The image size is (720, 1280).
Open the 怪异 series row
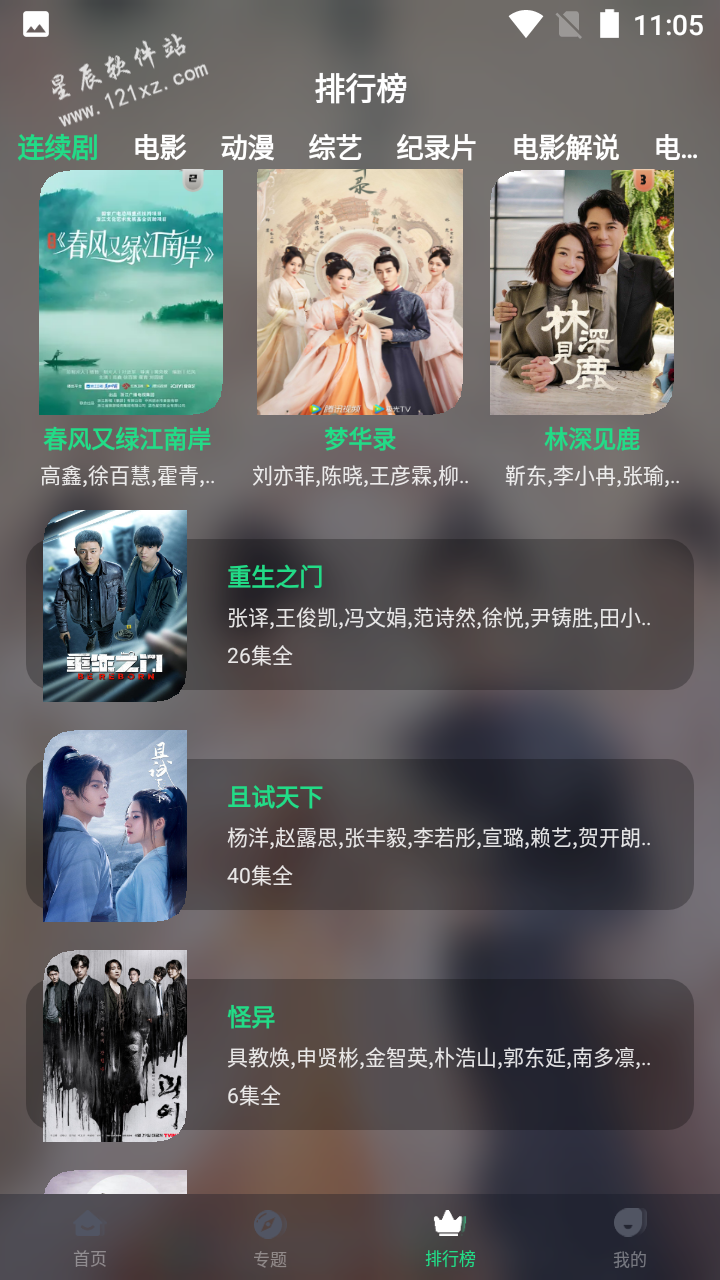360,1054
